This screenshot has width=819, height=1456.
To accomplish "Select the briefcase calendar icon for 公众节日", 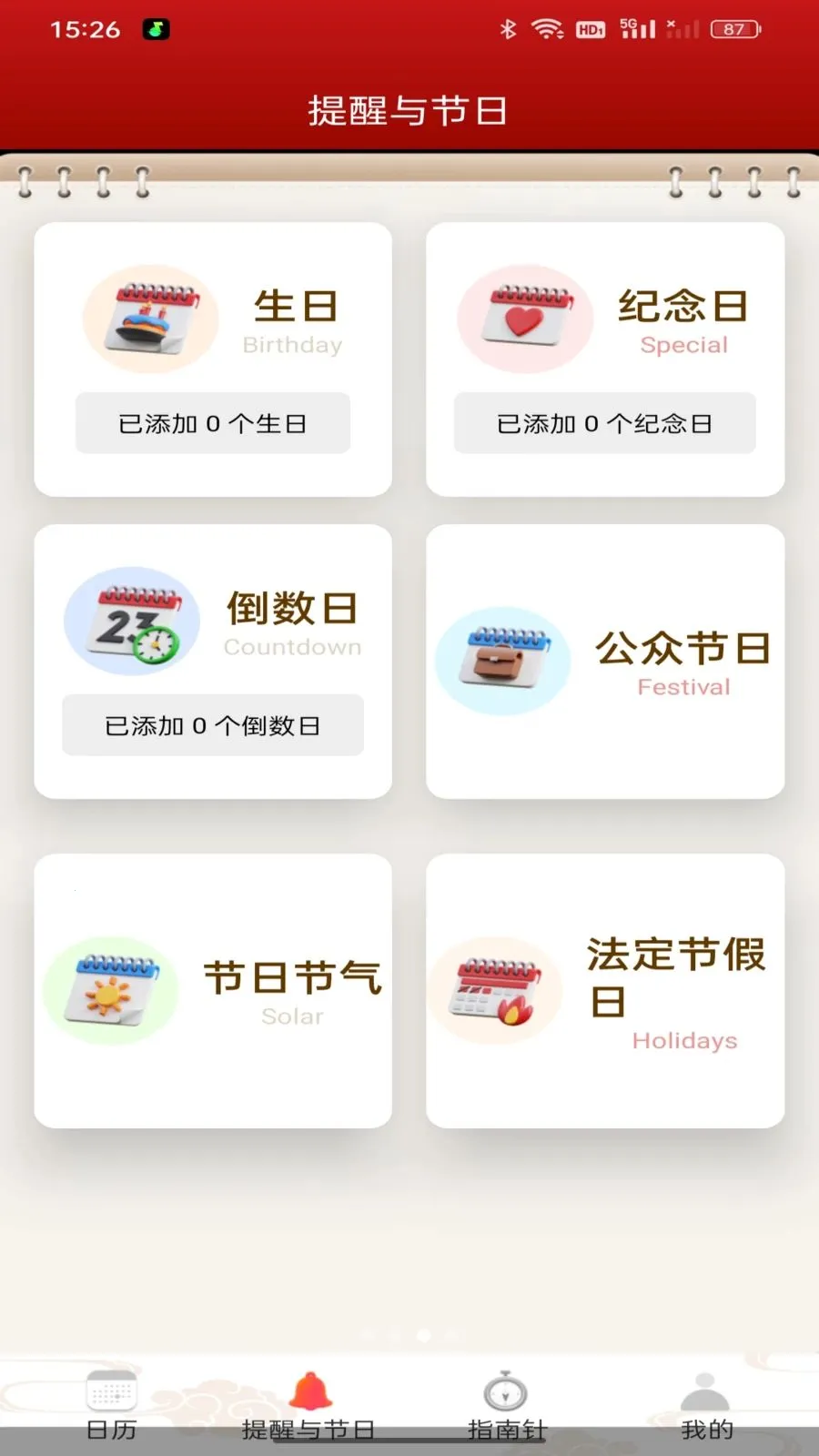I will tap(502, 660).
